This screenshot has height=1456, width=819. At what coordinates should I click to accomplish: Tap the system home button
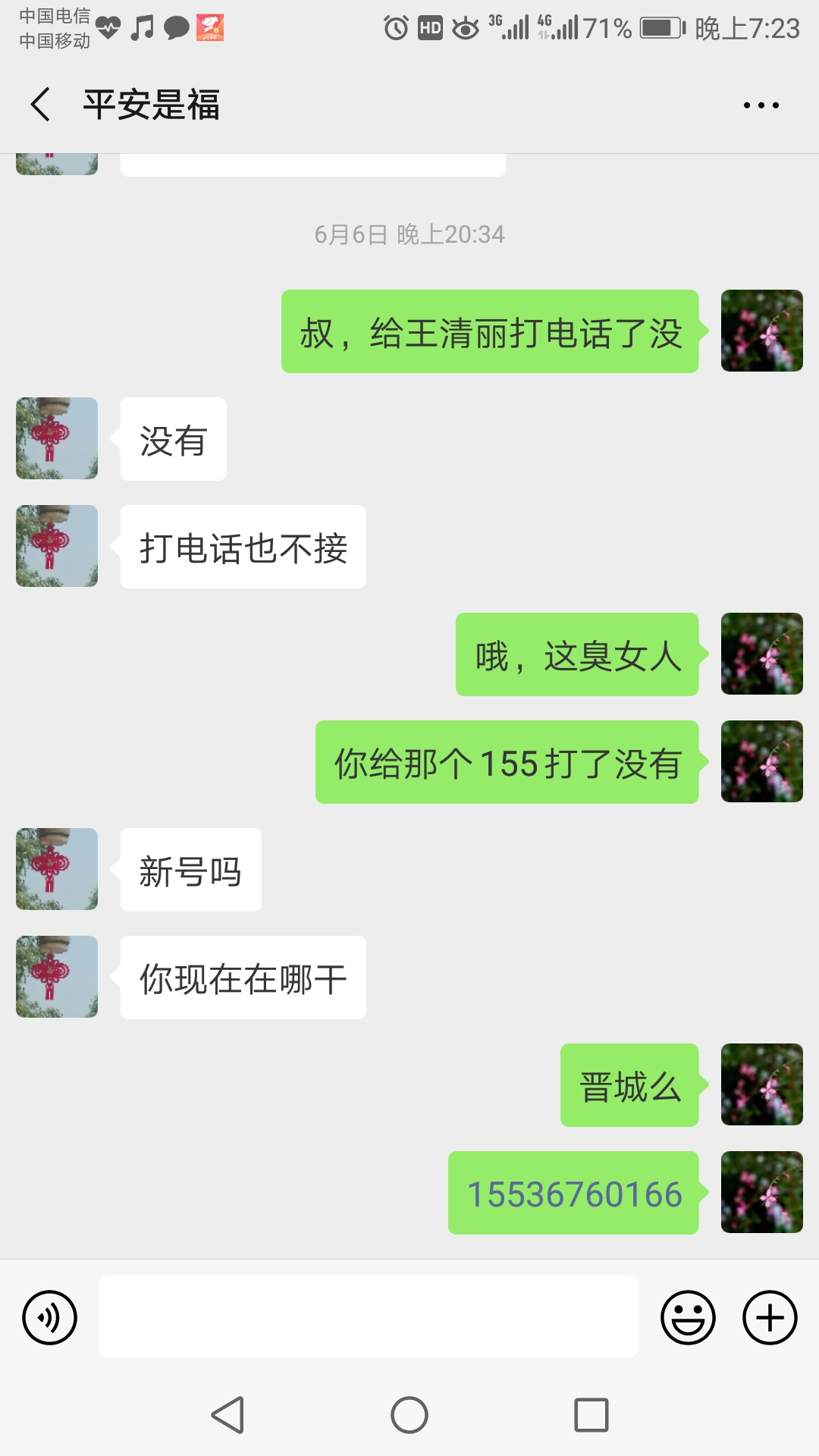coord(409,1415)
